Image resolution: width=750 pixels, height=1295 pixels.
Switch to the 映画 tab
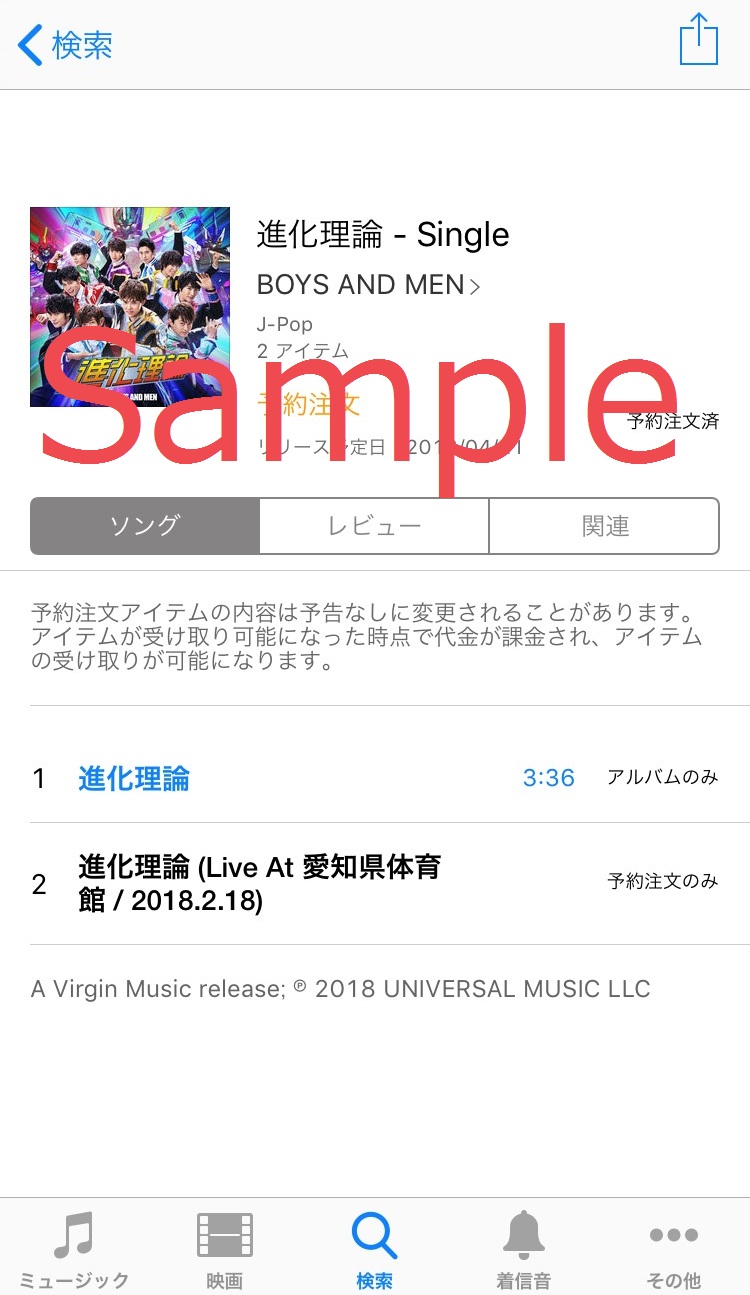click(224, 1249)
